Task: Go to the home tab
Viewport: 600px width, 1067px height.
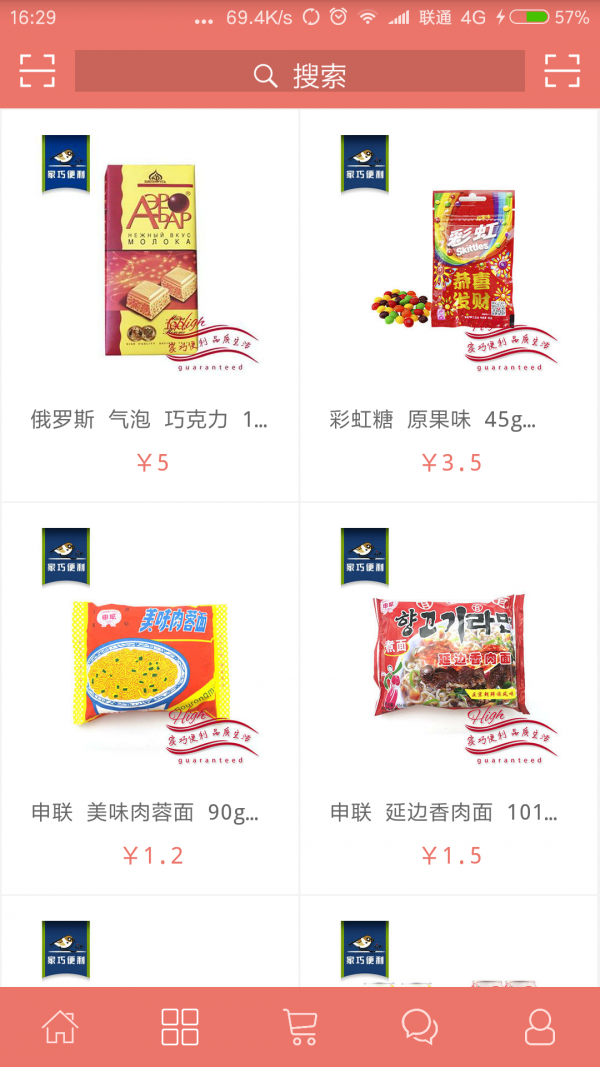Action: (x=60, y=1027)
